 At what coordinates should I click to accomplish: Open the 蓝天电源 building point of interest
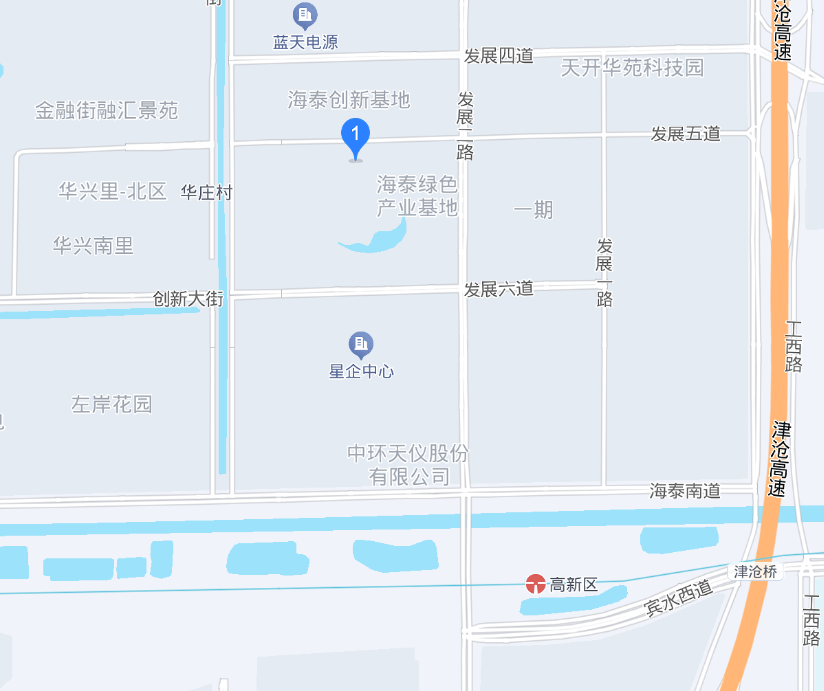click(305, 16)
